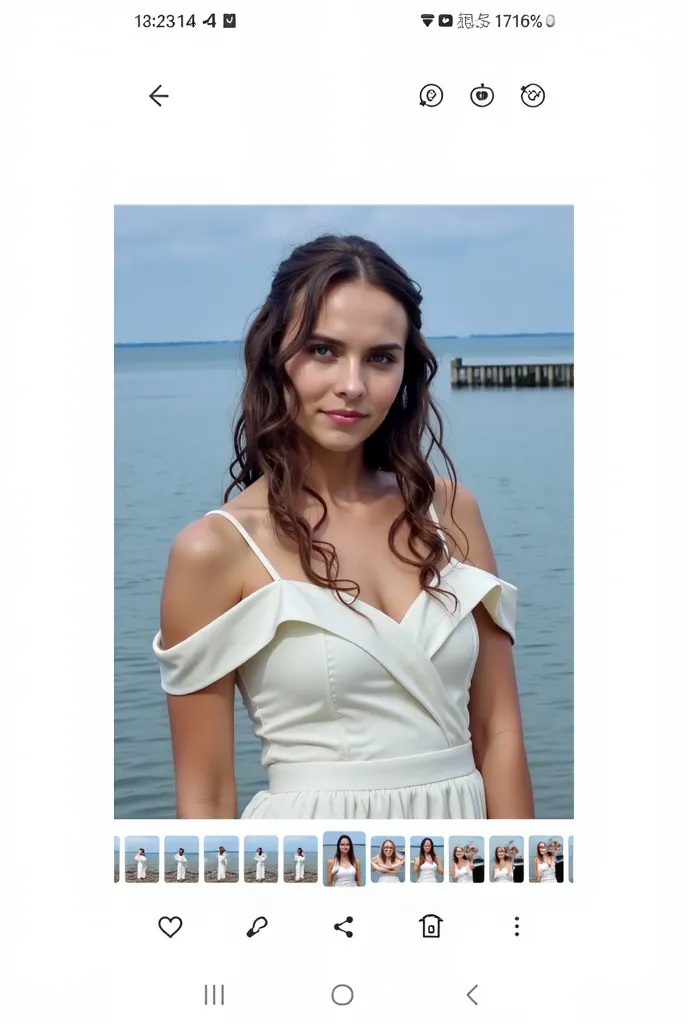Open the eye-shaped vision icon in the top bar
This screenshot has width=688, height=1024.
coord(482,96)
